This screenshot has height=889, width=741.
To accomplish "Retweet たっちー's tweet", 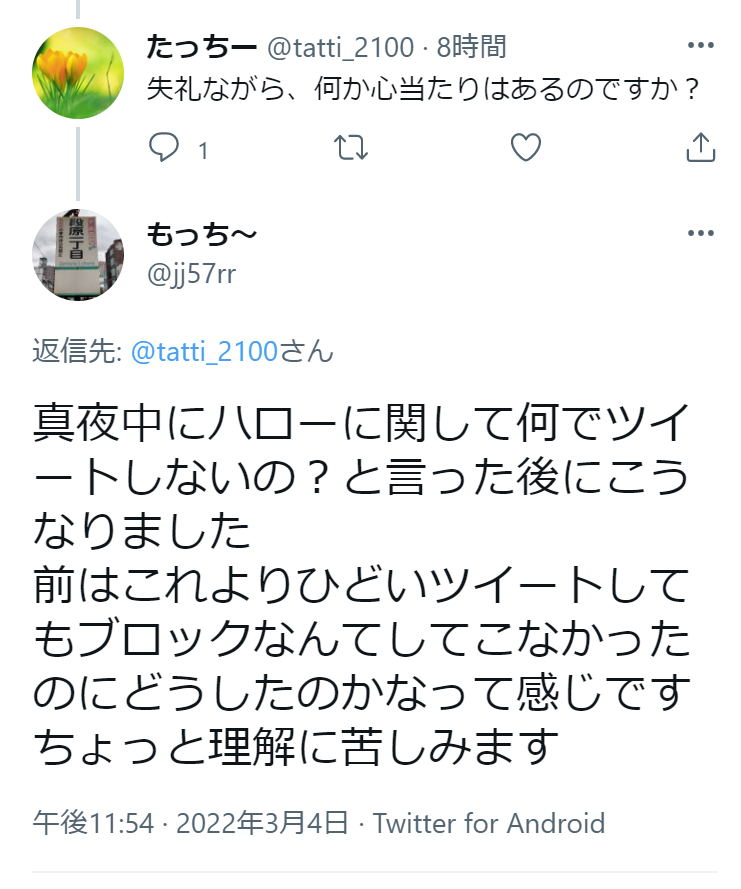I will pos(351,149).
